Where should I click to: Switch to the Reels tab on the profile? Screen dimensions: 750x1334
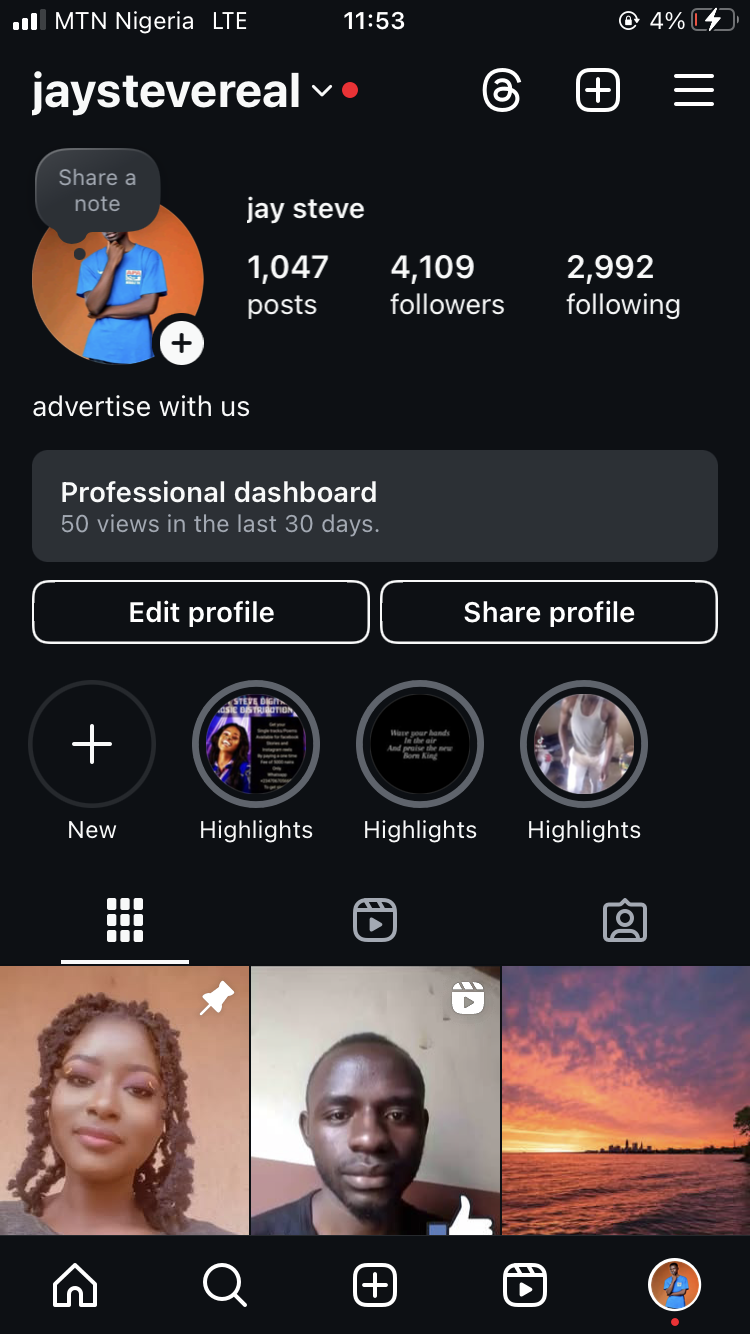point(375,920)
